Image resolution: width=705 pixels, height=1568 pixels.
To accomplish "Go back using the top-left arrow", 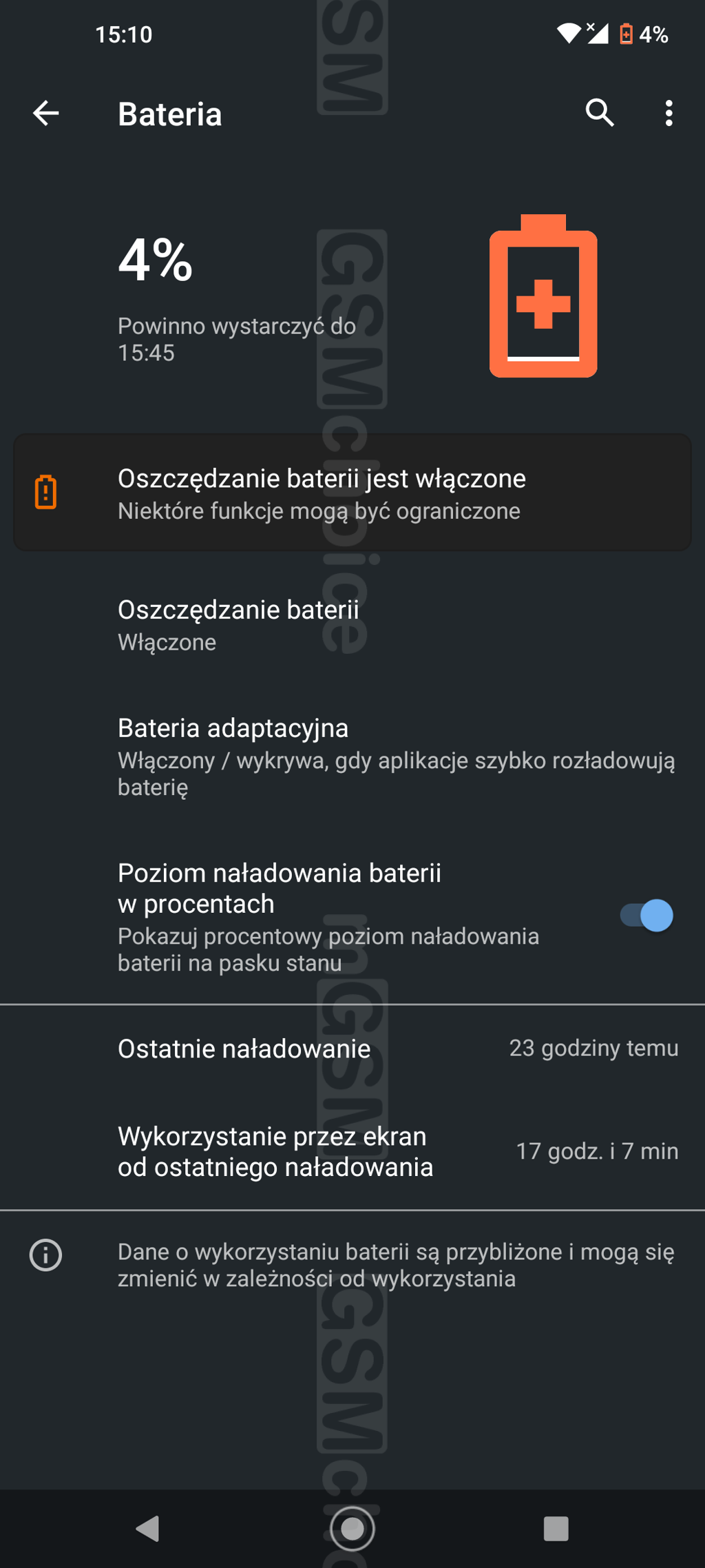I will coord(45,113).
